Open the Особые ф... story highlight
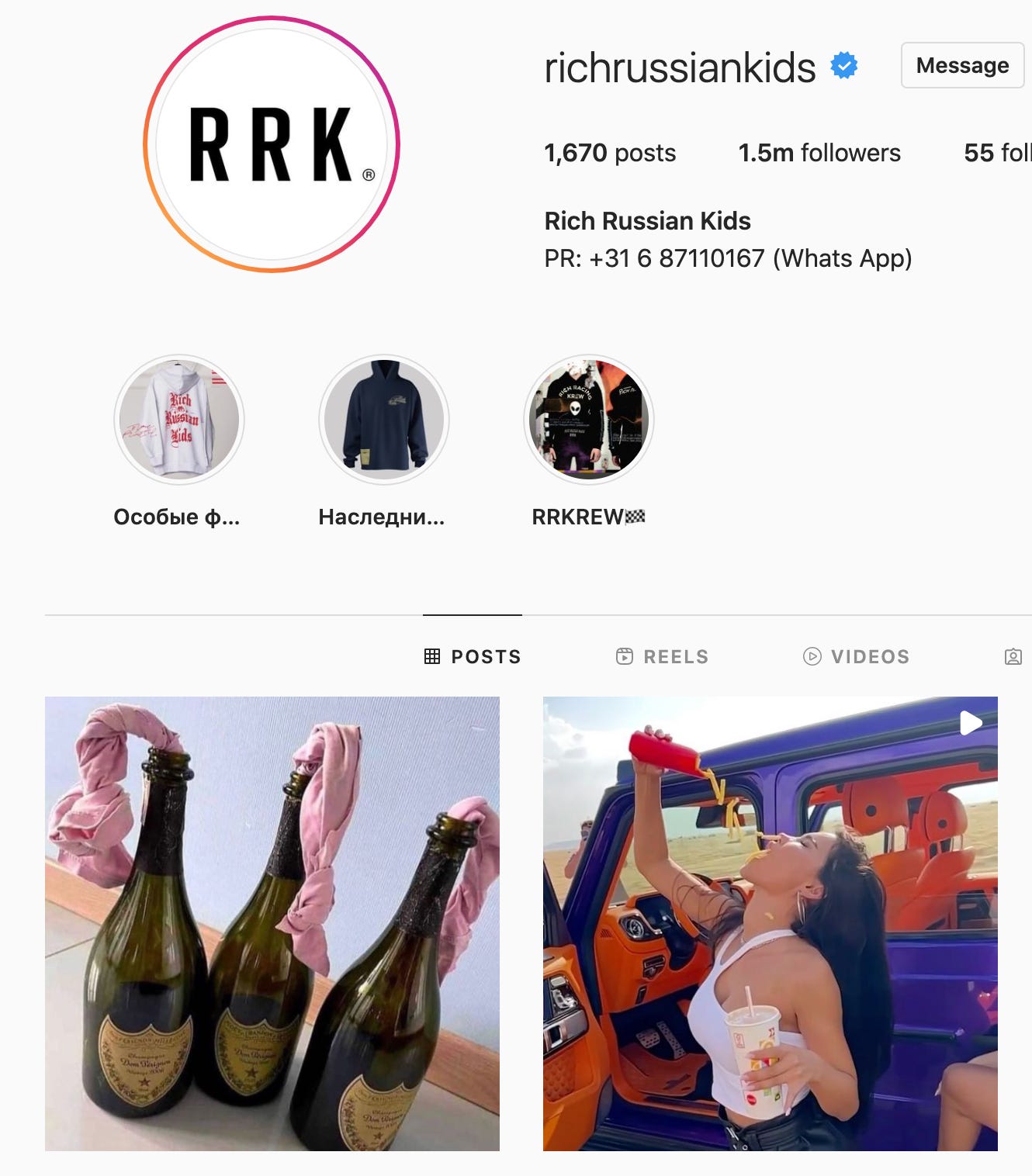The width and height of the screenshot is (1032, 1176). point(179,420)
